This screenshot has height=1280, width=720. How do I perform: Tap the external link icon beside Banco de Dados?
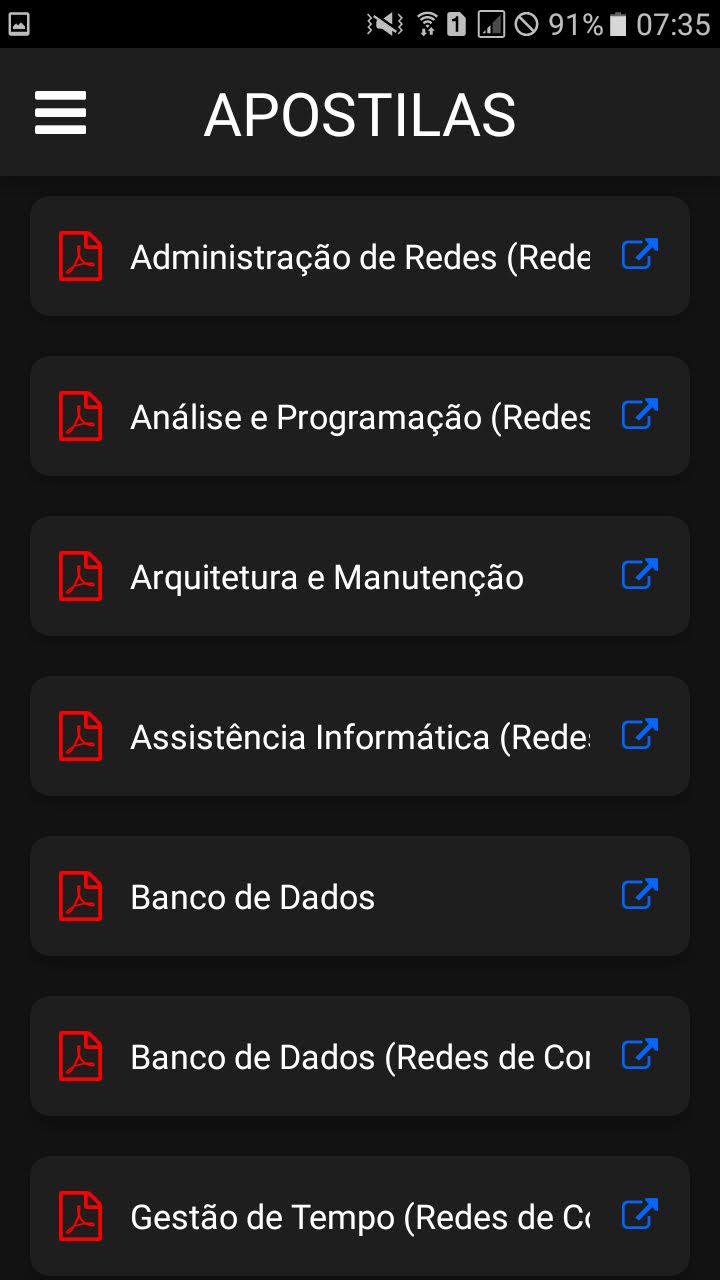(641, 895)
